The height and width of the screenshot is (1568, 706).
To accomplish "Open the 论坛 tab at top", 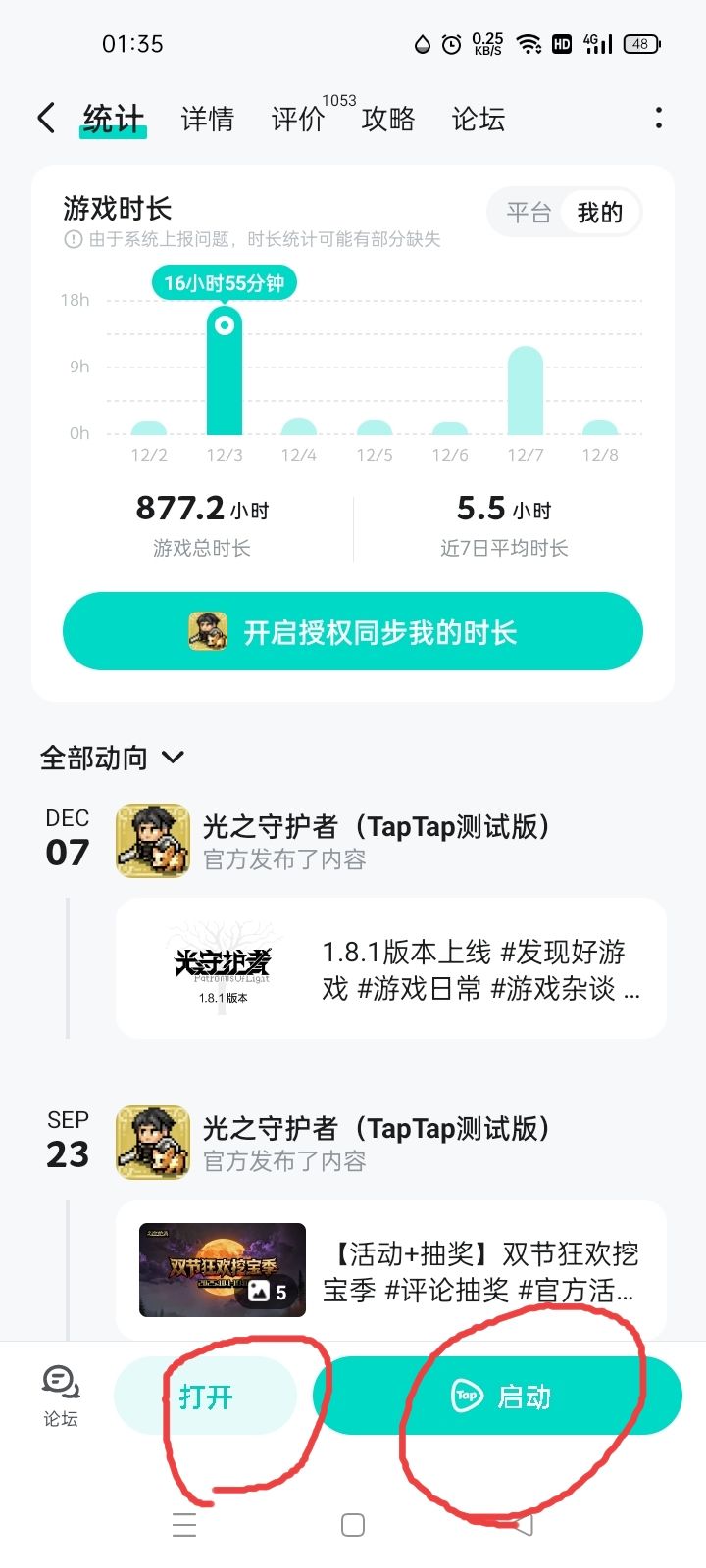I will 479,120.
